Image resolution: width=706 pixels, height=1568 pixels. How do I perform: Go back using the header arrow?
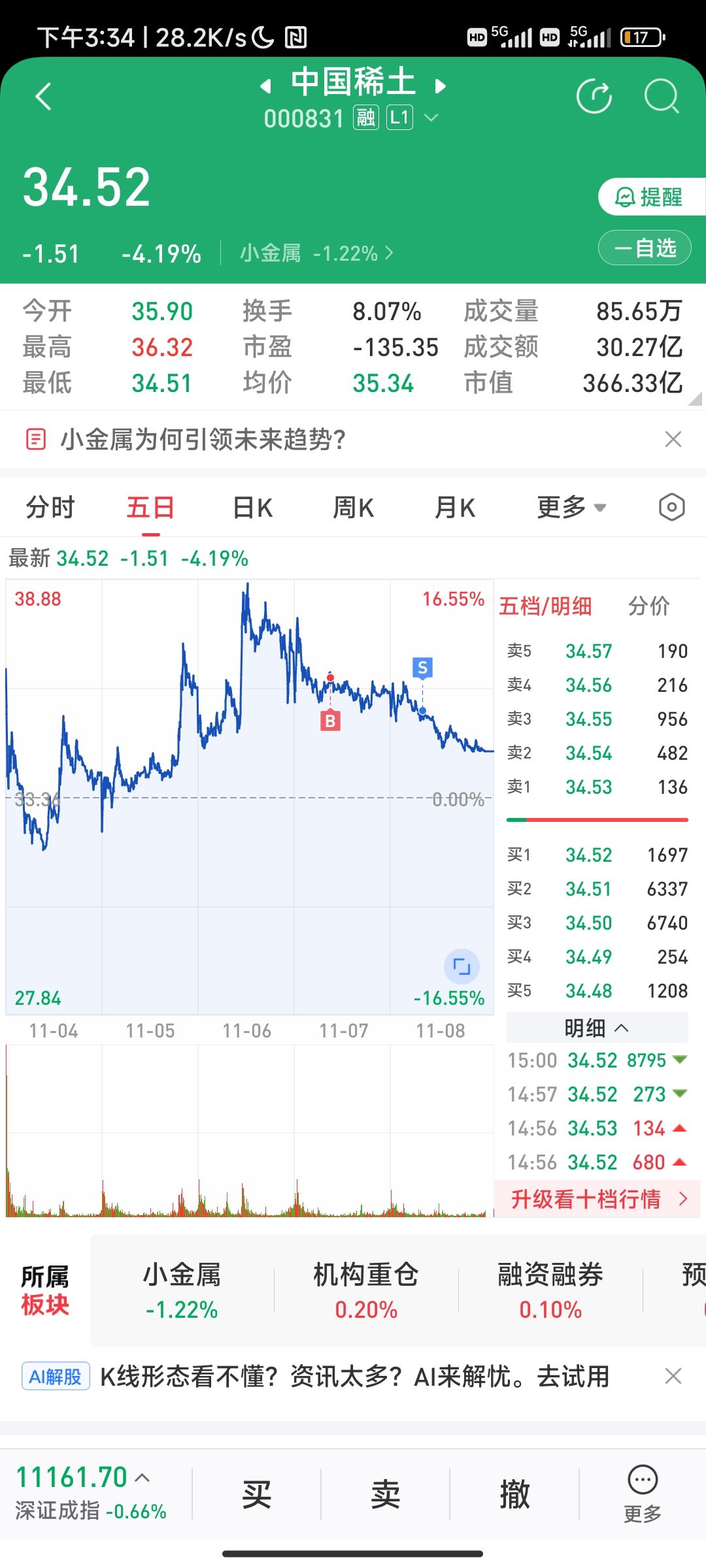pyautogui.click(x=43, y=97)
